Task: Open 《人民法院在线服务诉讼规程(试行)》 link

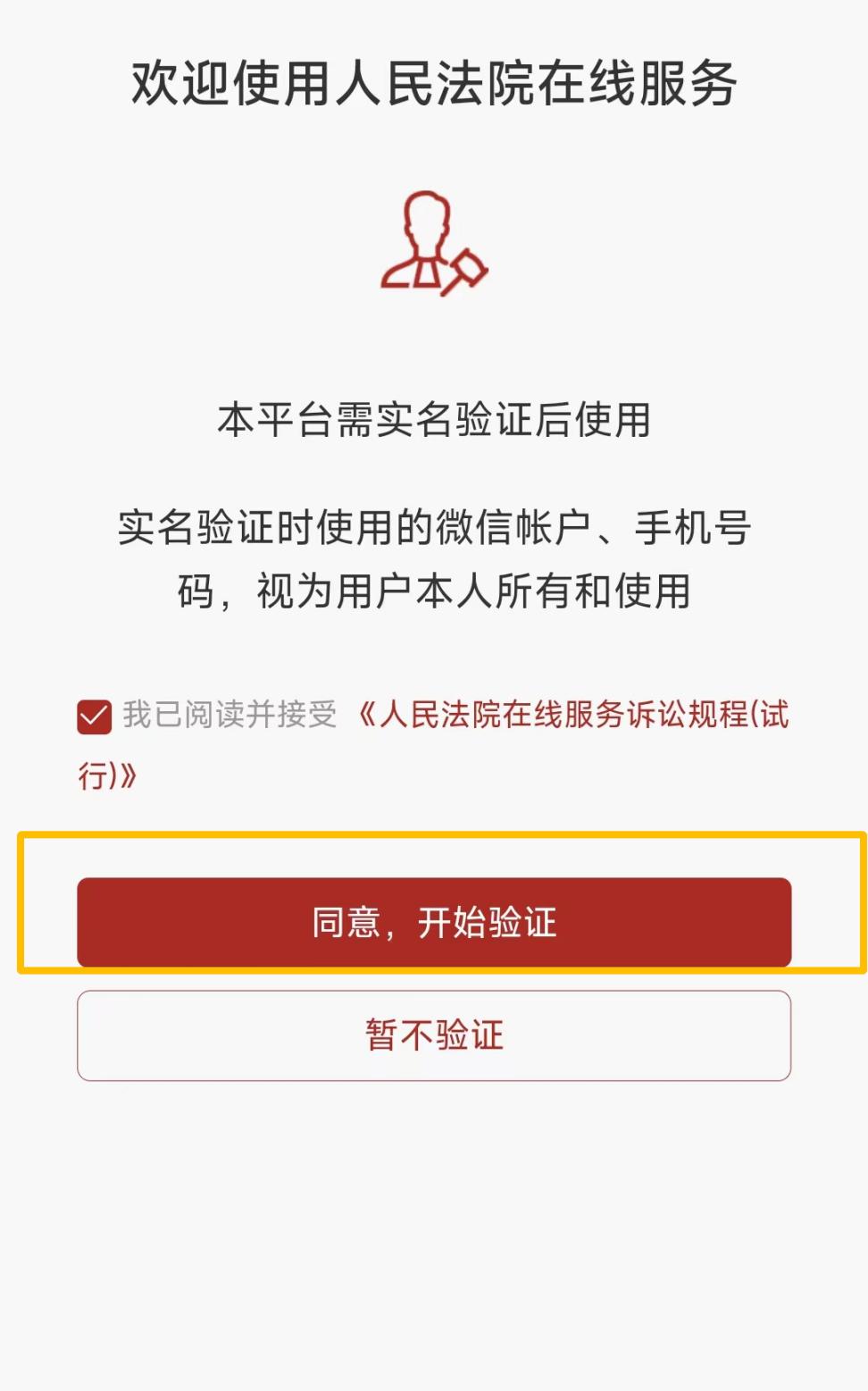Action: coord(573,715)
